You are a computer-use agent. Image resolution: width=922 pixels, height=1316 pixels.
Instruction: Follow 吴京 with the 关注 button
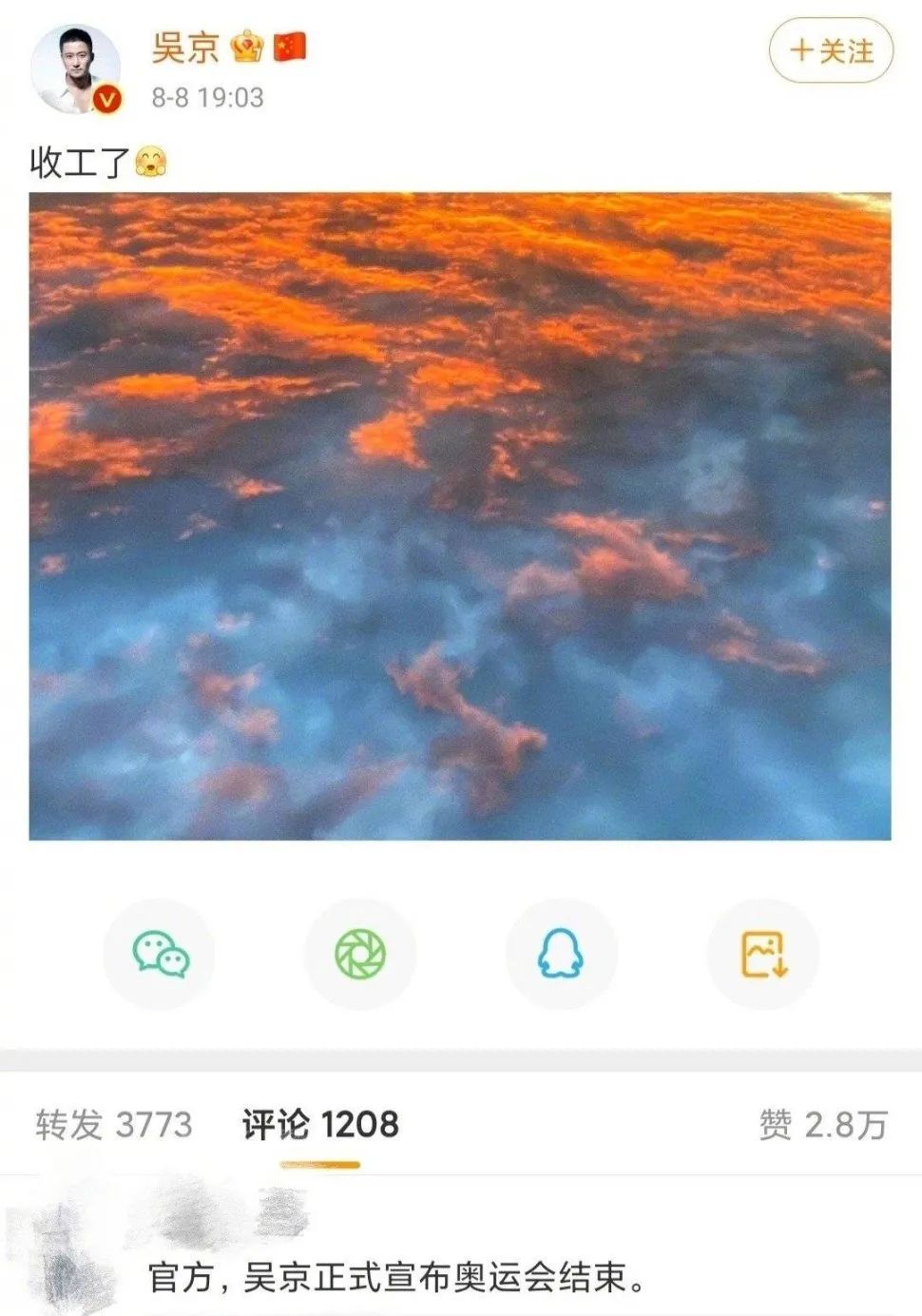[831, 50]
